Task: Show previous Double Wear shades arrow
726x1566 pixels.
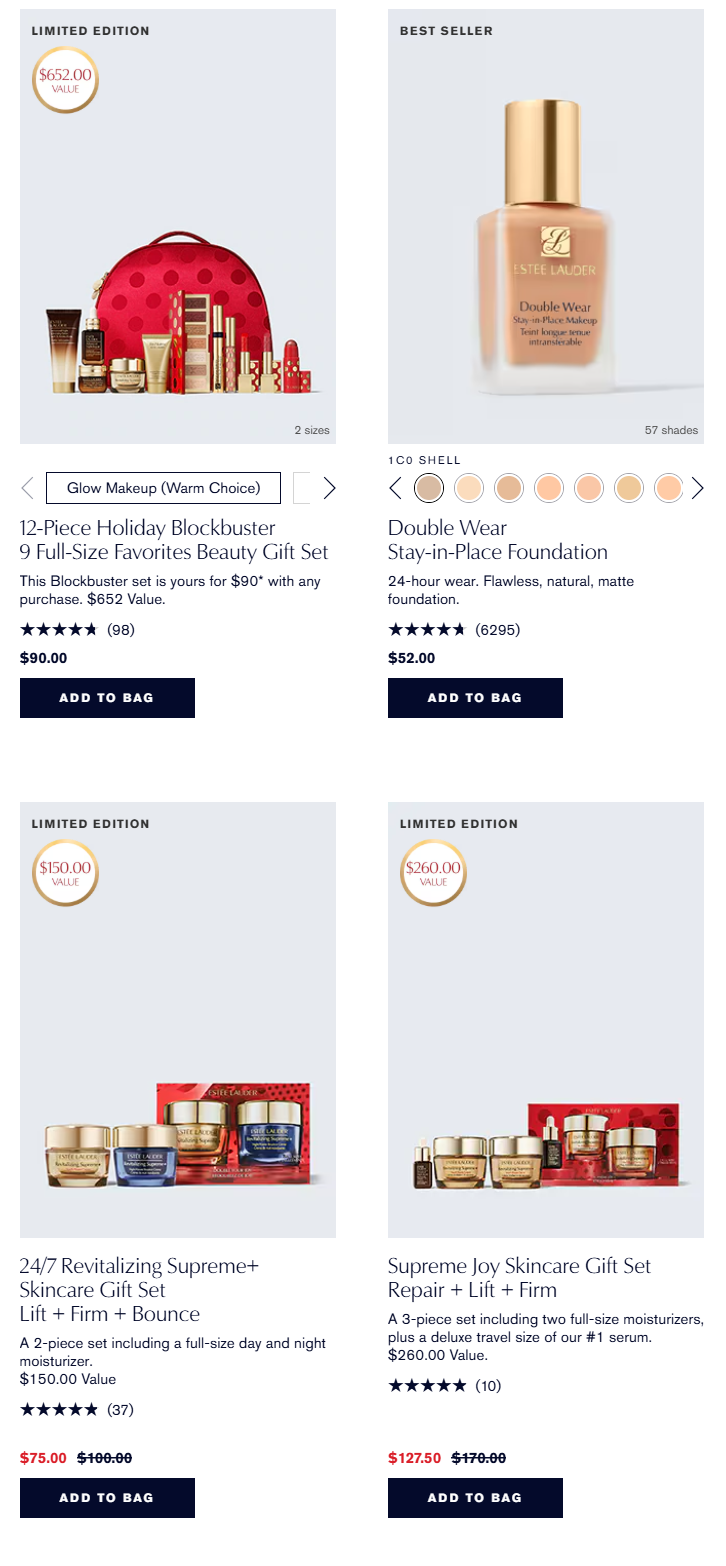Action: 395,488
